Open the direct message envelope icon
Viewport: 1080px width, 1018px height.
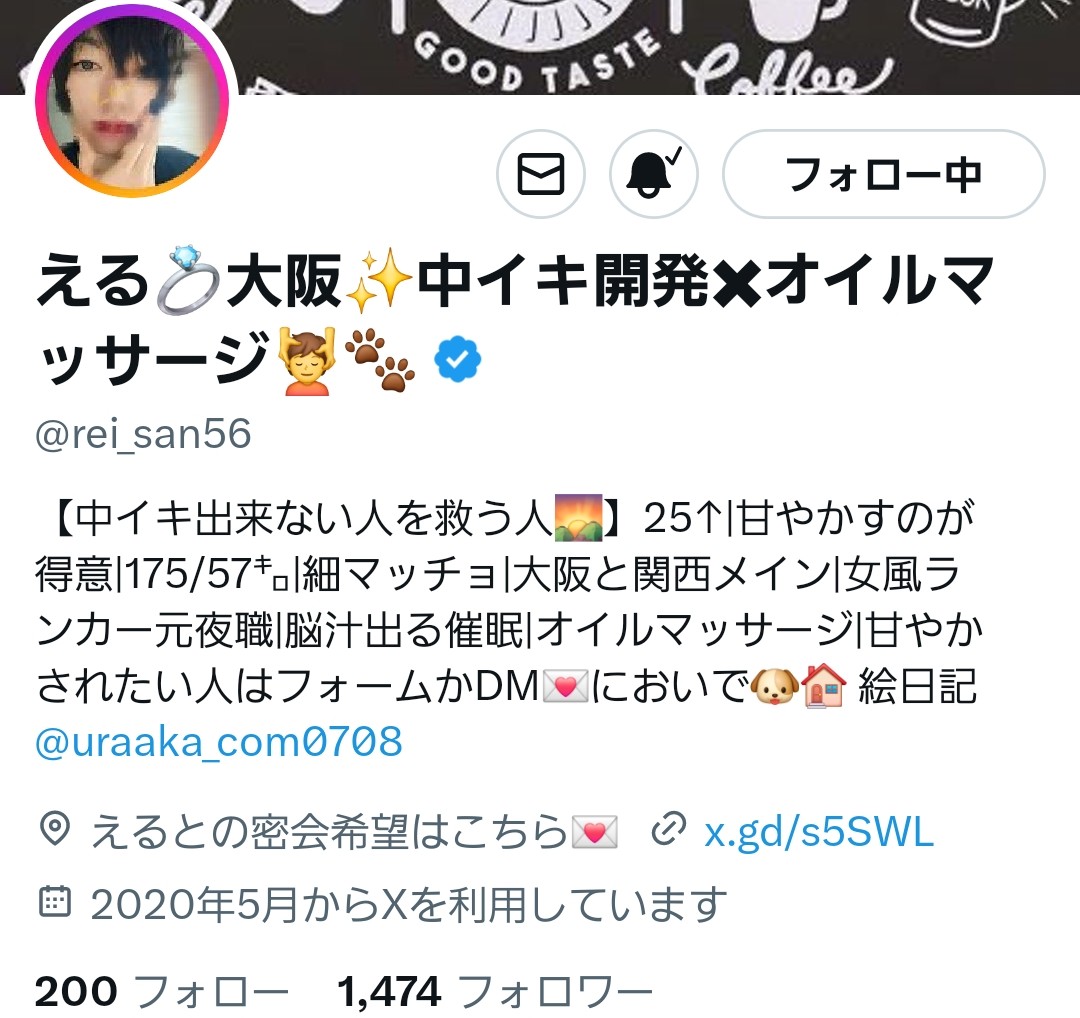point(540,175)
